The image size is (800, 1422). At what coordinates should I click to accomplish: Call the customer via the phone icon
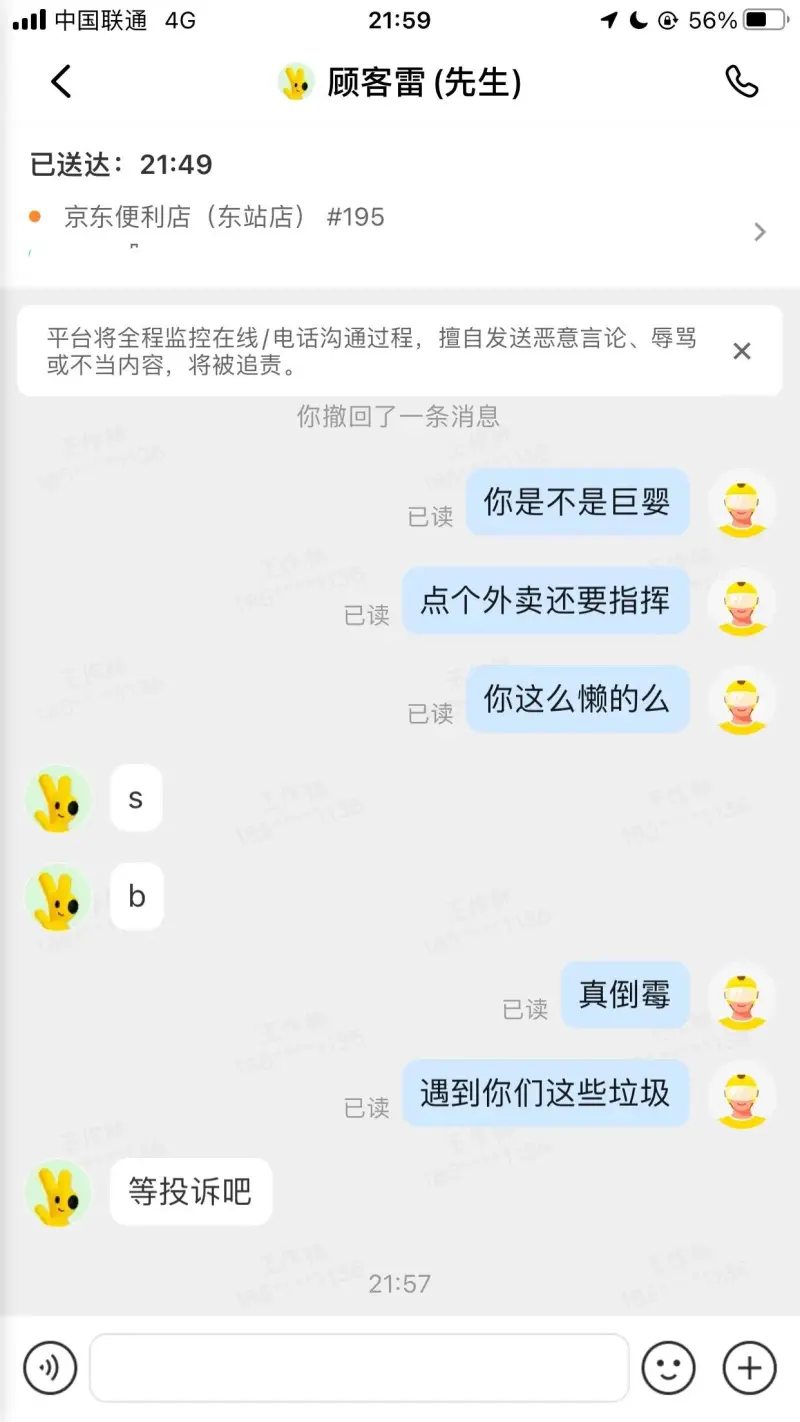coord(741,82)
